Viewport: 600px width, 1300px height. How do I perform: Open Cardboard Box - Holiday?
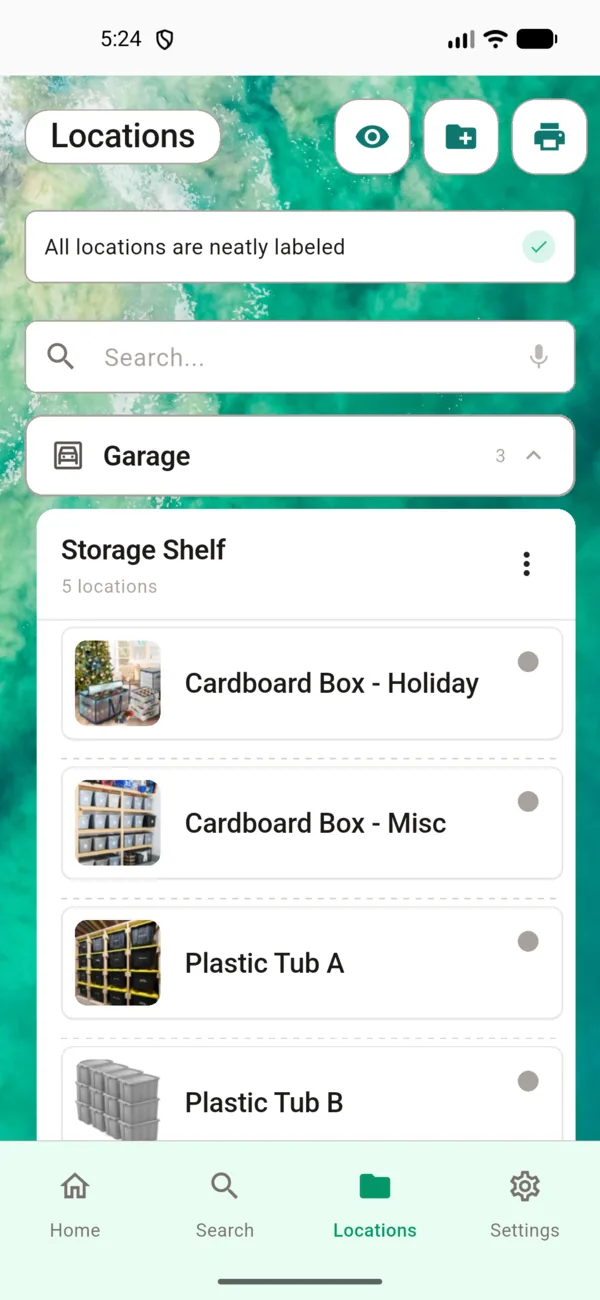312,684
